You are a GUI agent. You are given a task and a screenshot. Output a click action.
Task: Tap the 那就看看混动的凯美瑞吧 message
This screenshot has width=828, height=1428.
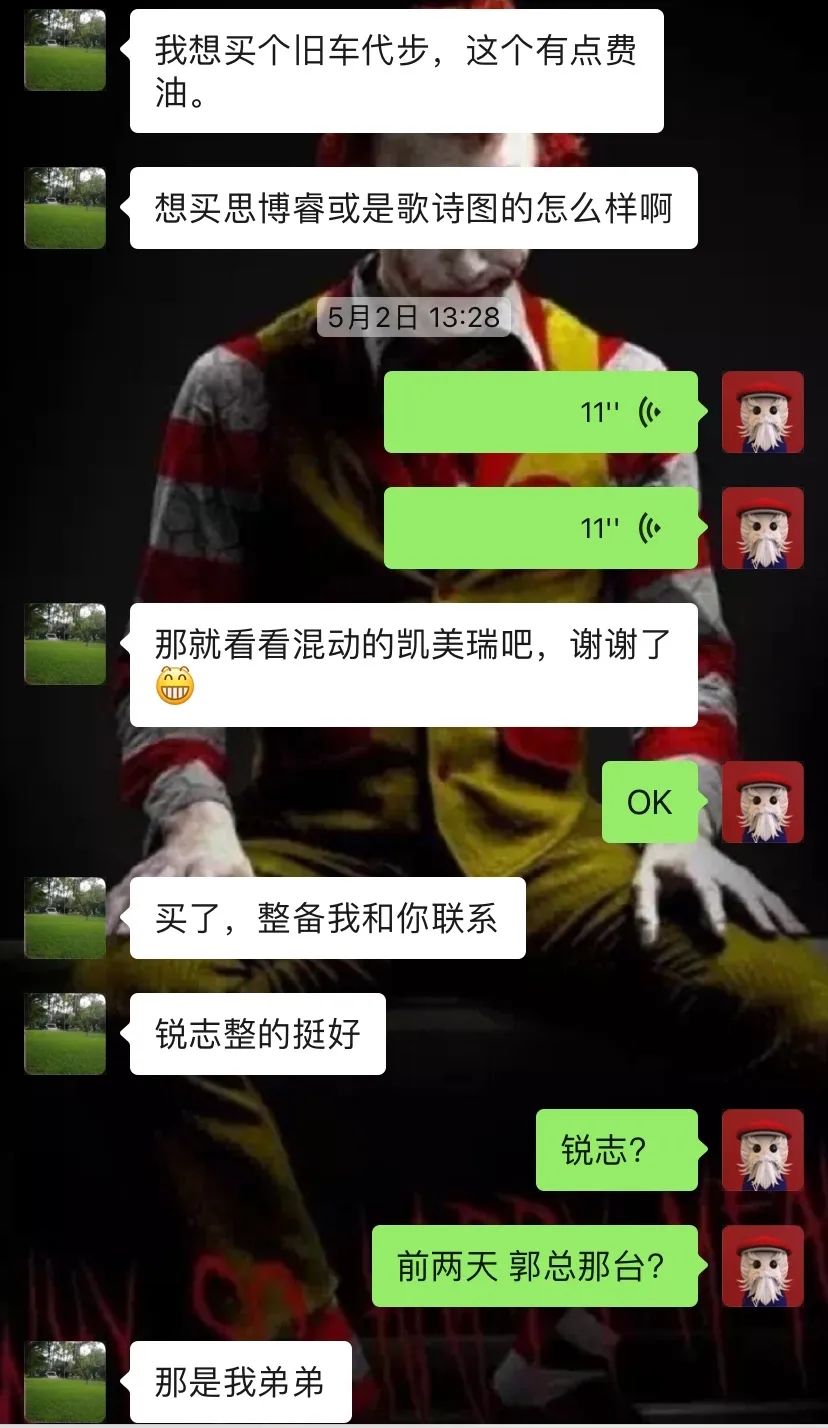click(413, 664)
